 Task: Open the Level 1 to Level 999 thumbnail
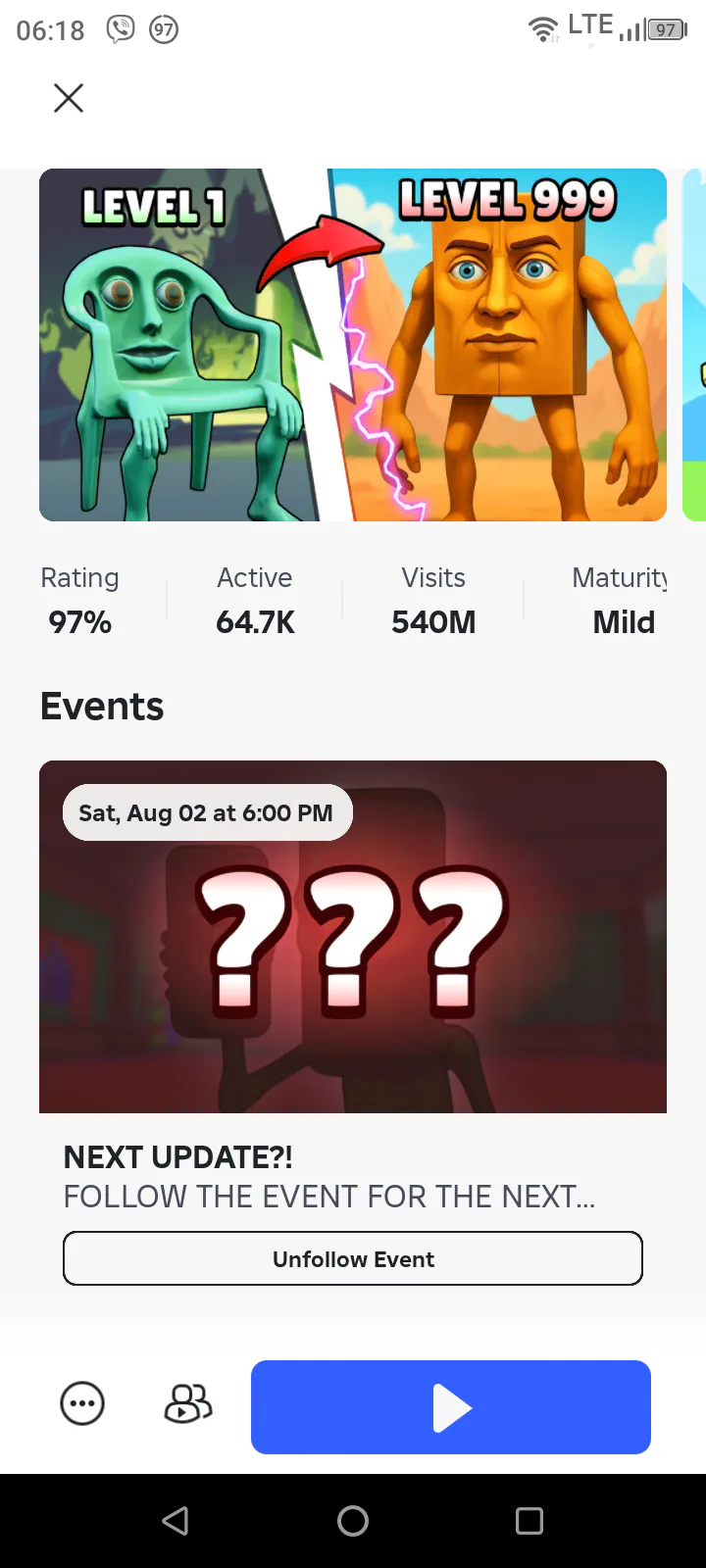coord(353,345)
